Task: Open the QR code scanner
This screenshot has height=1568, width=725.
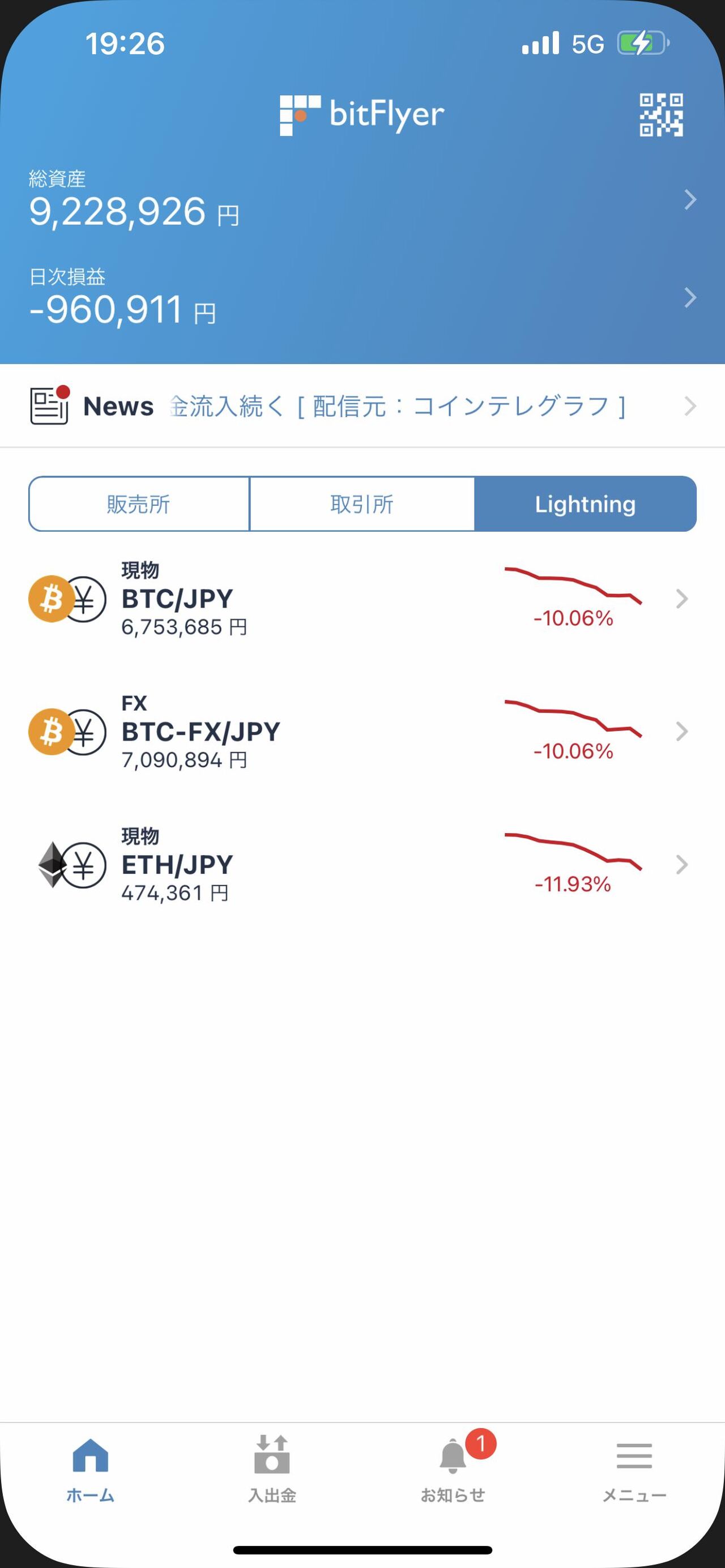Action: (x=660, y=114)
